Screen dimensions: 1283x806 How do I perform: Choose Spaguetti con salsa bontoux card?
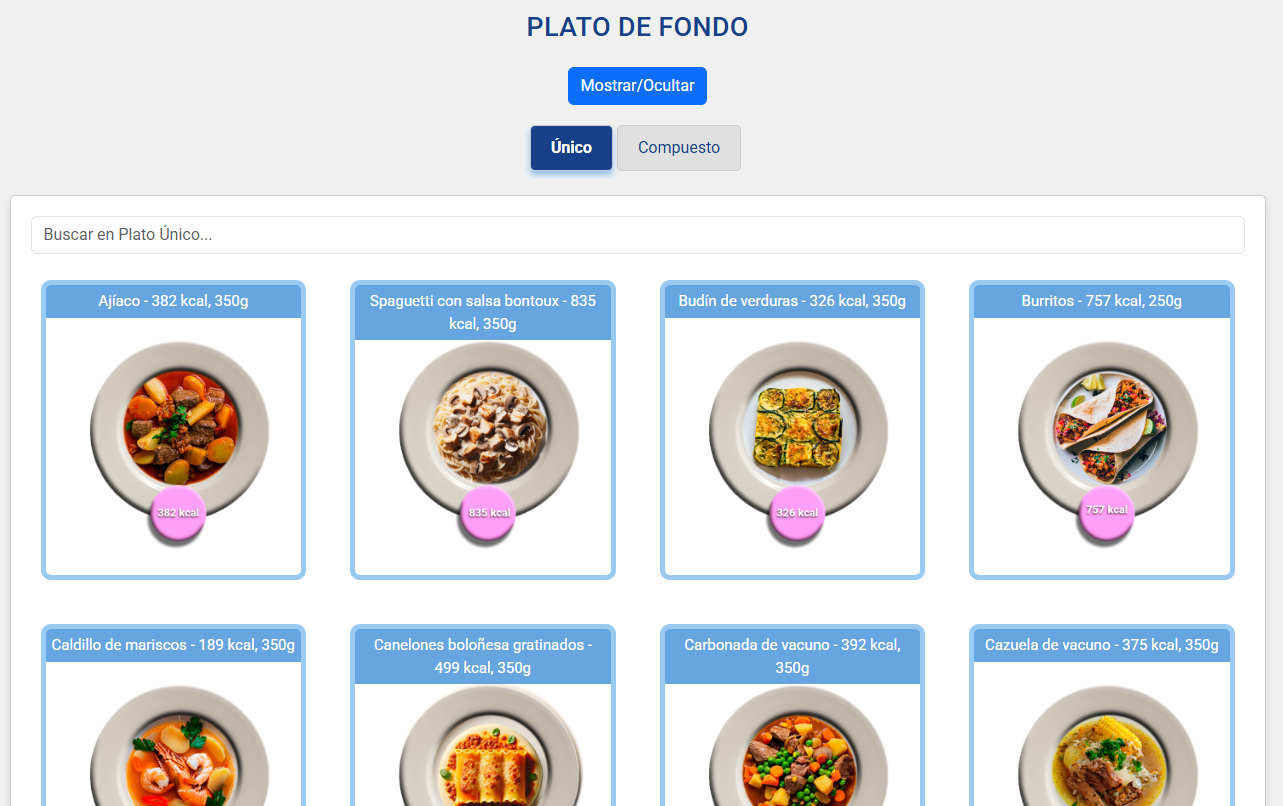[x=483, y=430]
